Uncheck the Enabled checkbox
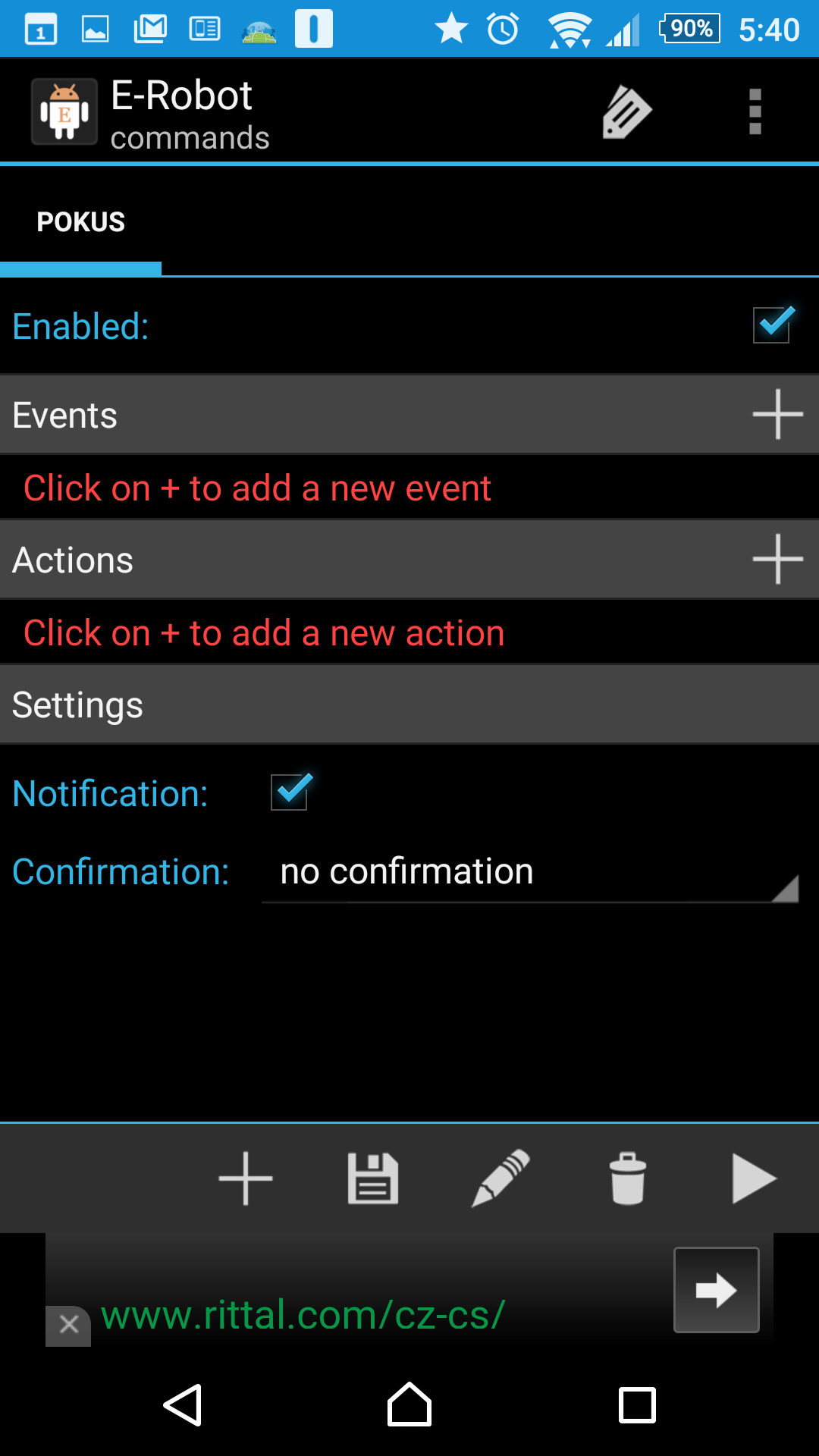This screenshot has width=819, height=1456. [773, 325]
